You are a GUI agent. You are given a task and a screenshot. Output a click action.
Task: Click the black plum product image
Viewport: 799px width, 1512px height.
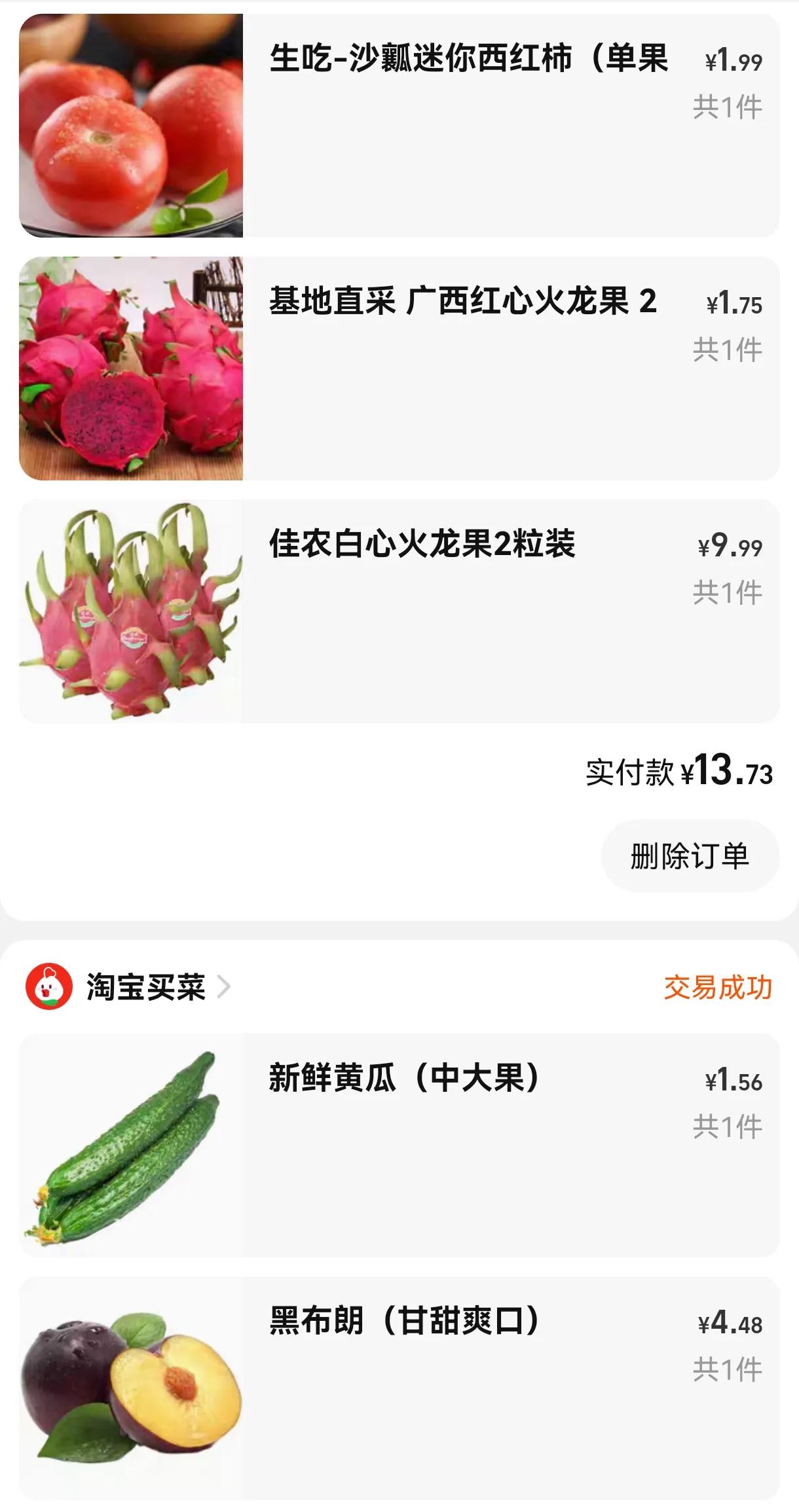pyautogui.click(x=131, y=1394)
